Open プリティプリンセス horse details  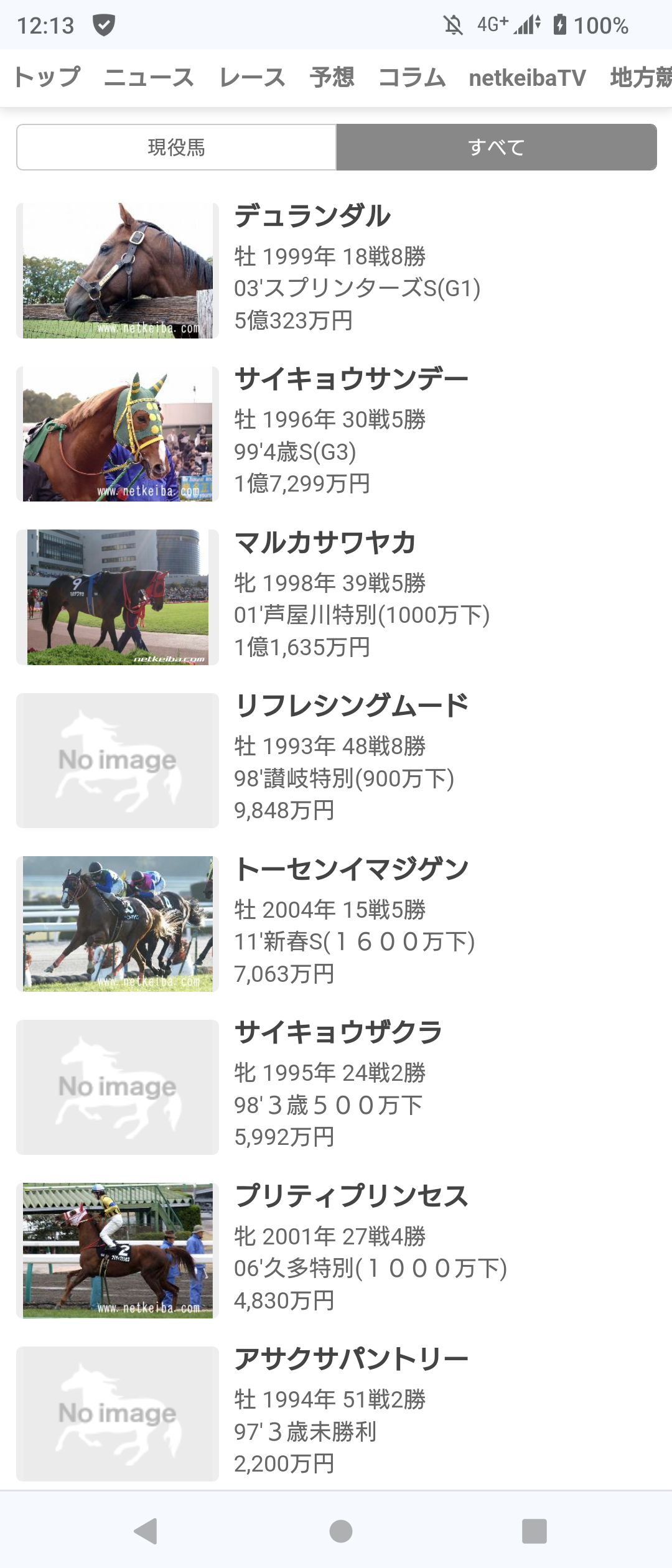pos(352,1196)
